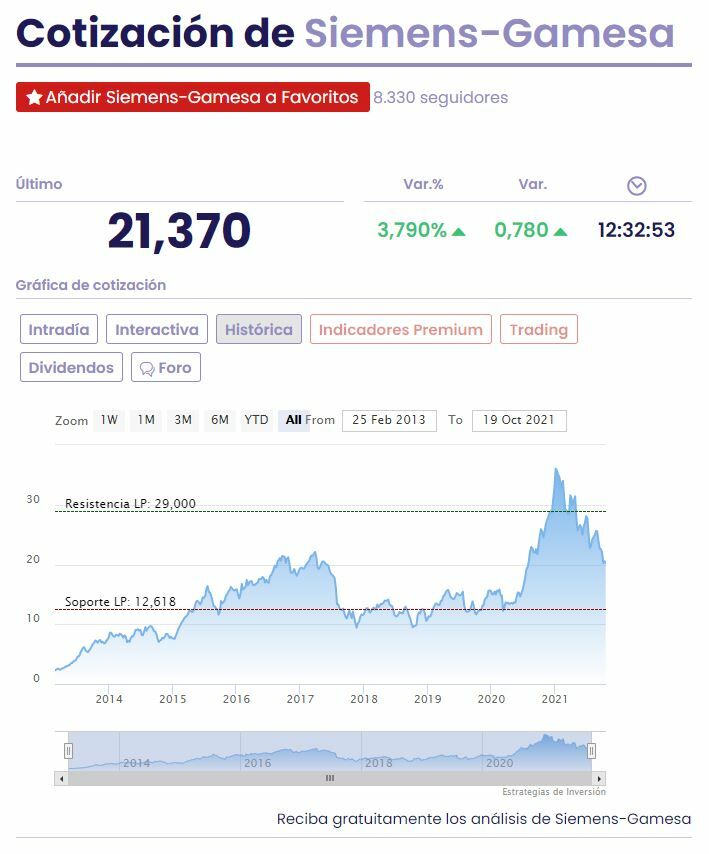This screenshot has width=709, height=854.
Task: Open the Foro discussion
Action: pos(166,367)
